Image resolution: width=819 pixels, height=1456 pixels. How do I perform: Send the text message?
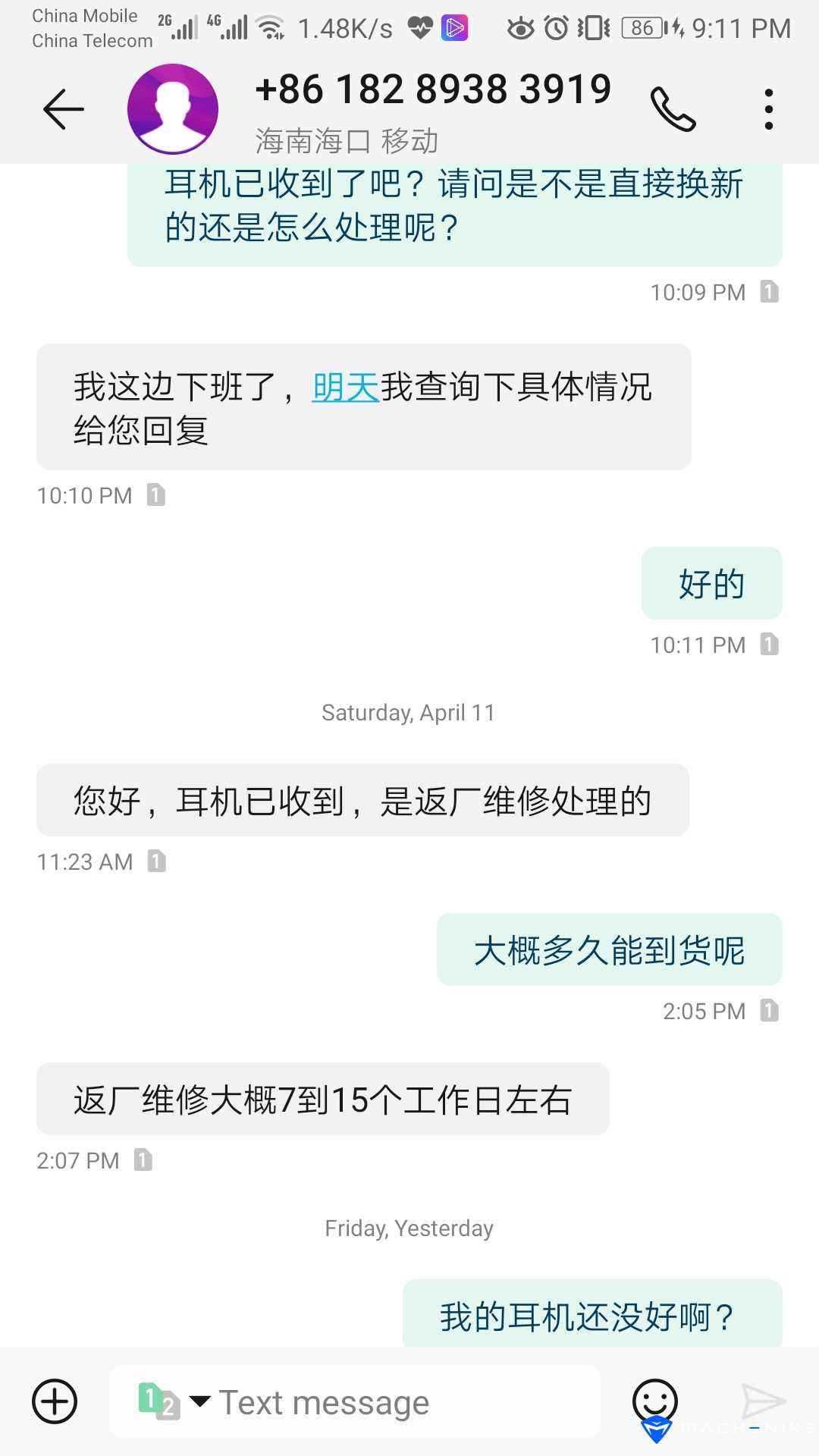764,1401
